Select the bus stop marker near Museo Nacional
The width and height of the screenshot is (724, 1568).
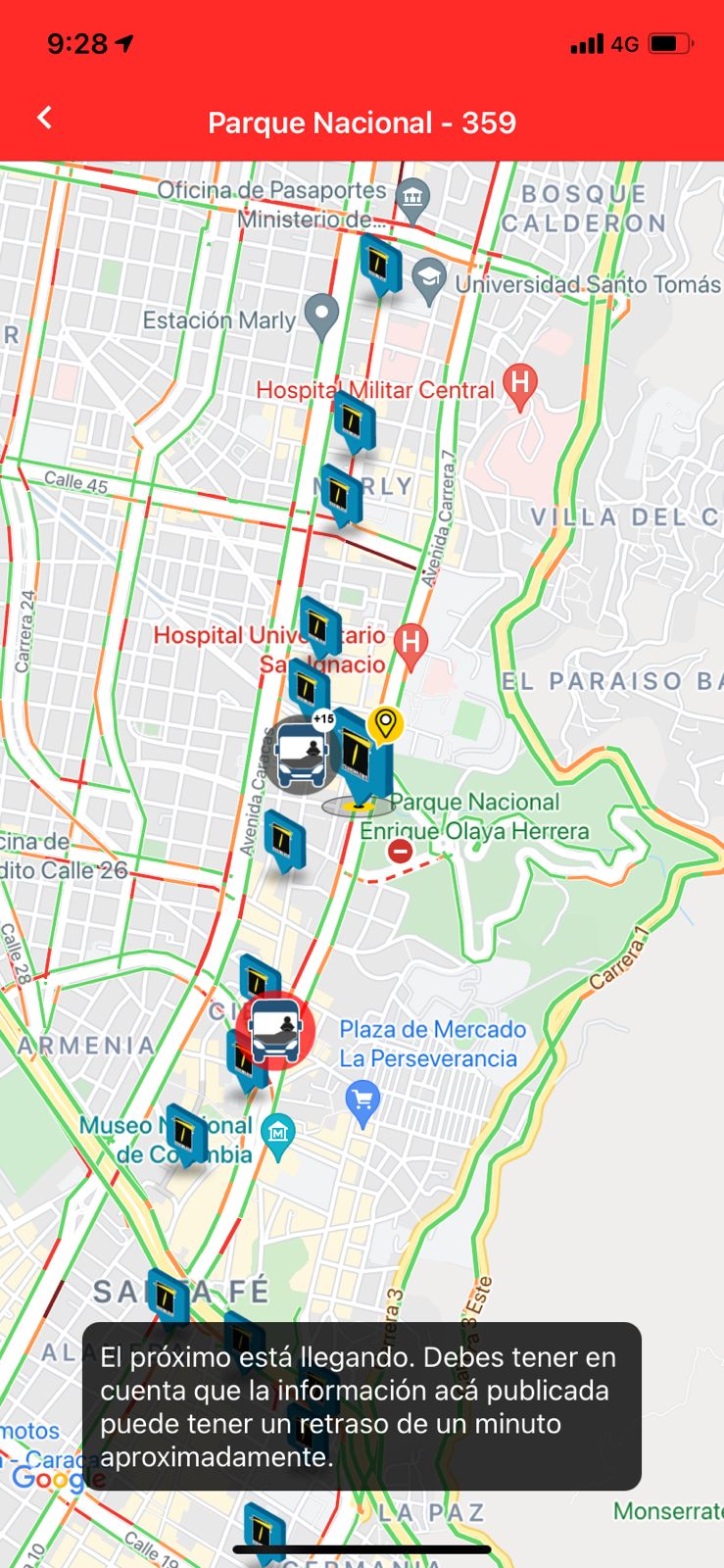[x=181, y=1132]
